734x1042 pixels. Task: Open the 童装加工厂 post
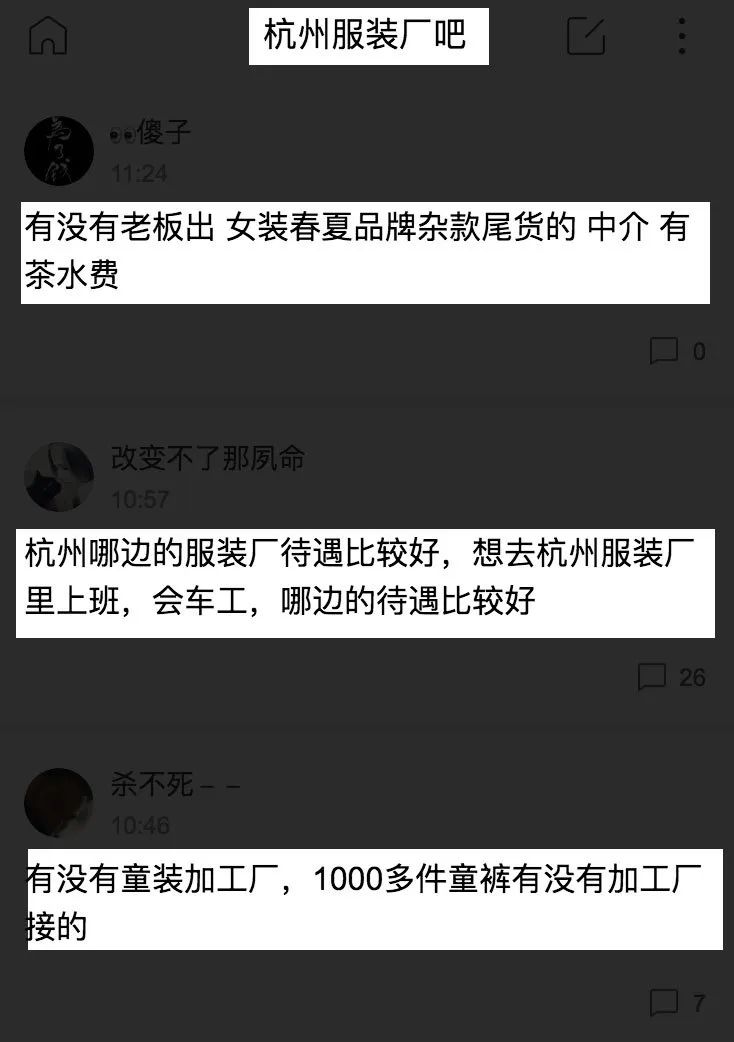374,899
